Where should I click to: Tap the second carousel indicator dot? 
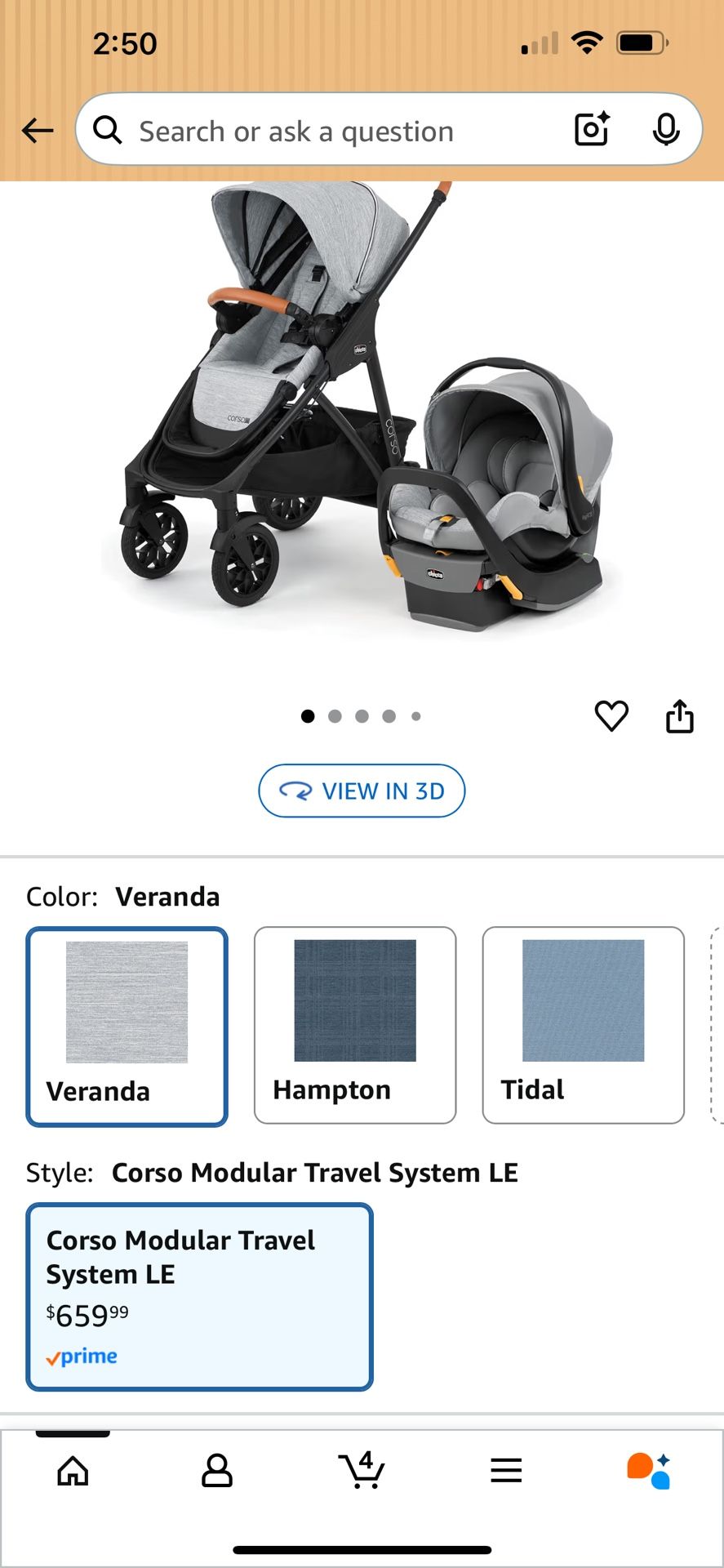[x=335, y=716]
